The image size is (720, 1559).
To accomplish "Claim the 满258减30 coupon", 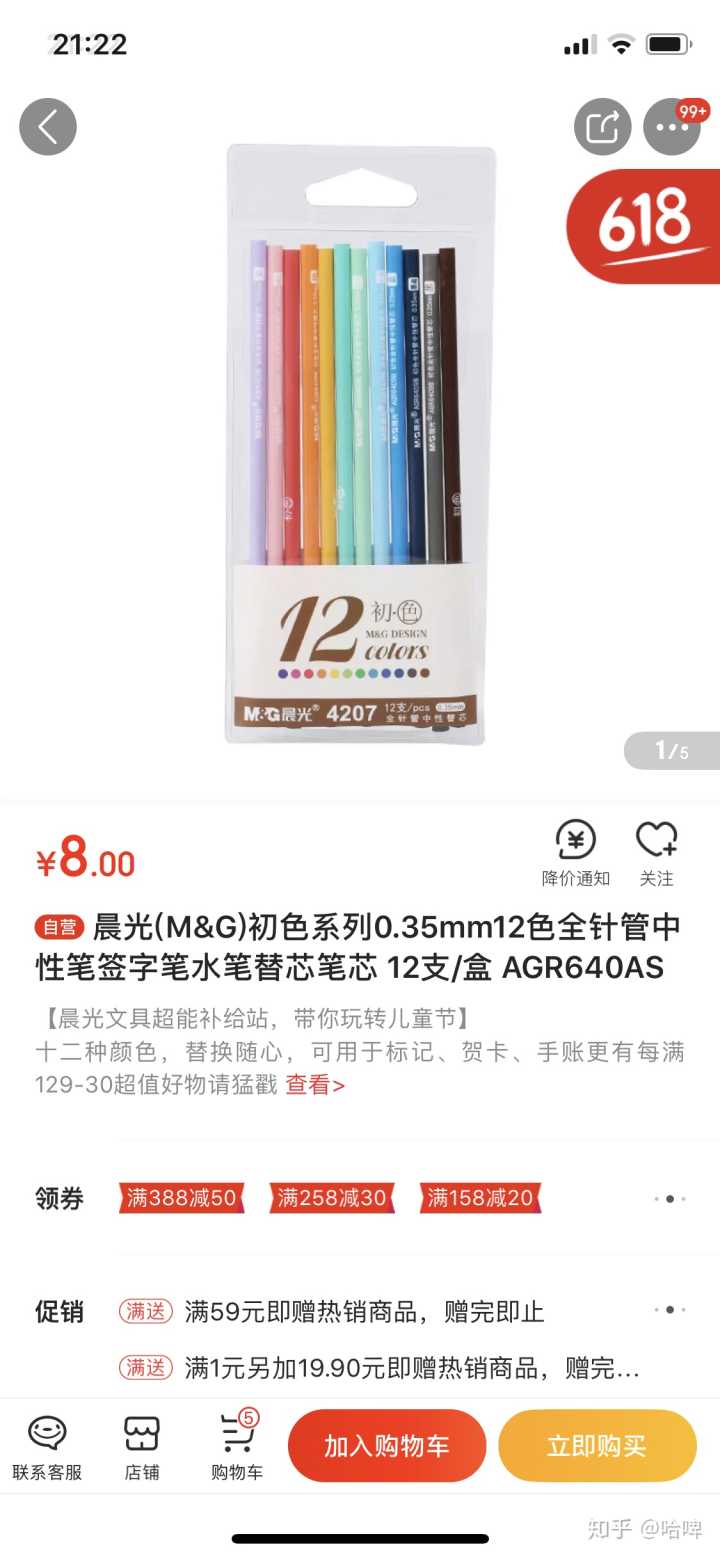I will (x=332, y=1198).
